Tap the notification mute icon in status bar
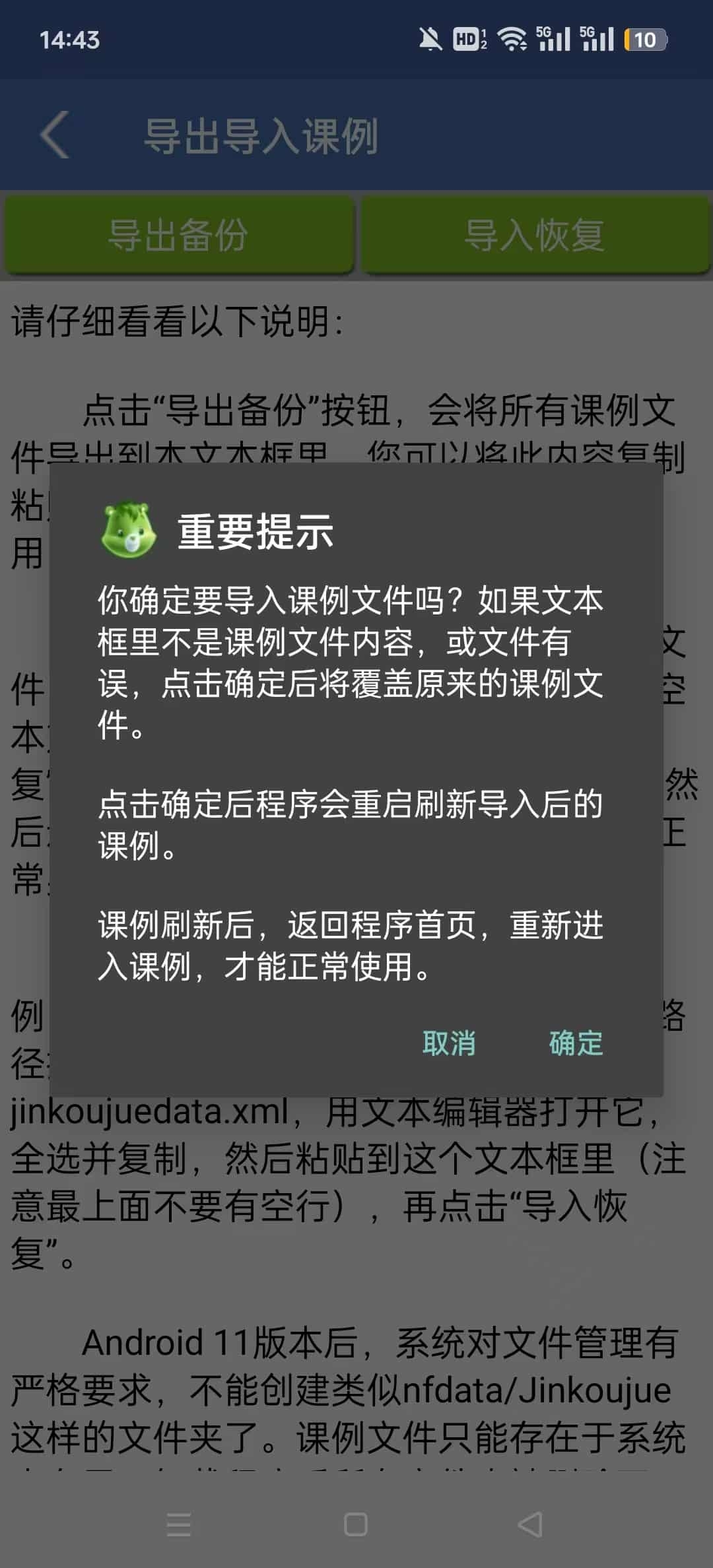 click(x=430, y=40)
